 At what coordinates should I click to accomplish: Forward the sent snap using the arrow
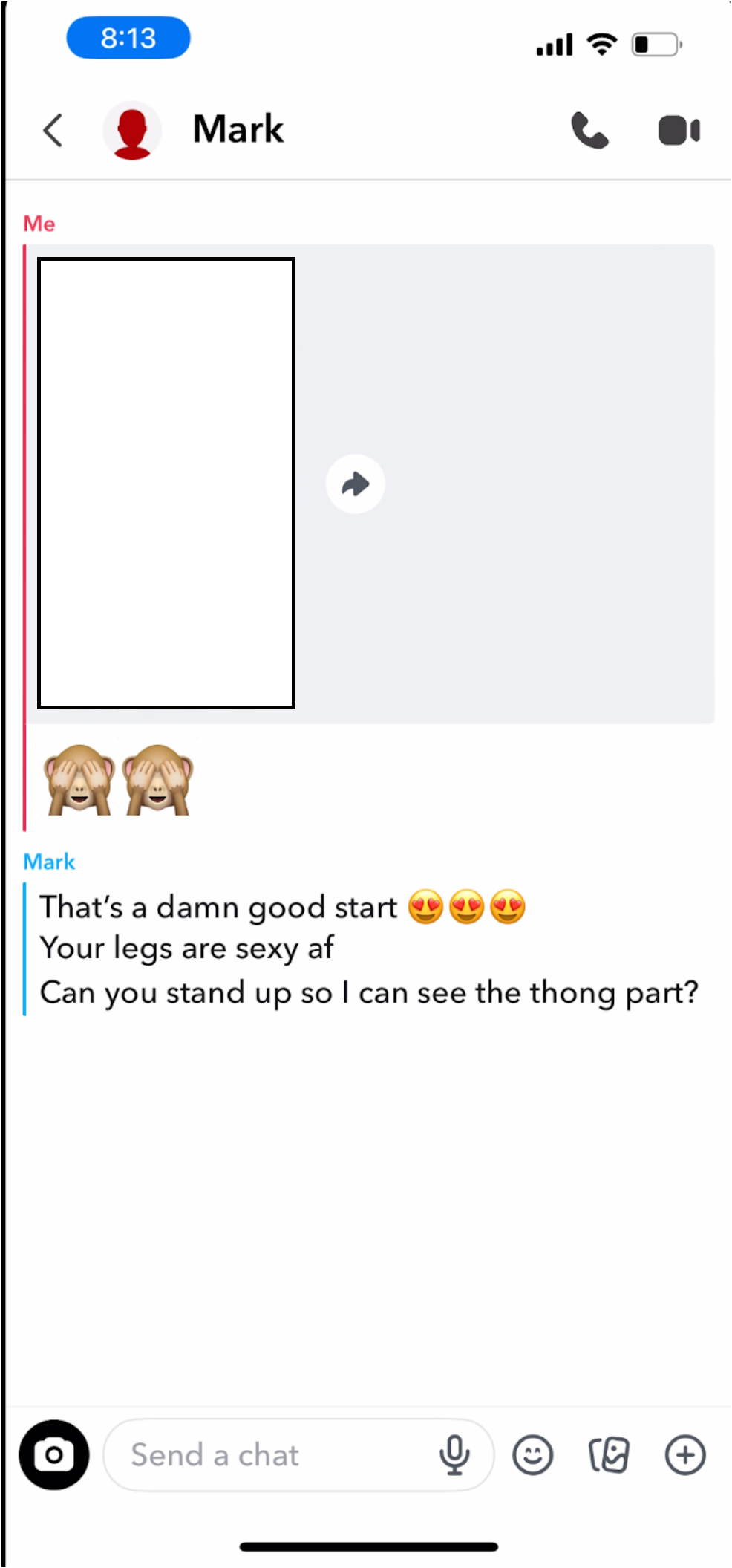[356, 484]
